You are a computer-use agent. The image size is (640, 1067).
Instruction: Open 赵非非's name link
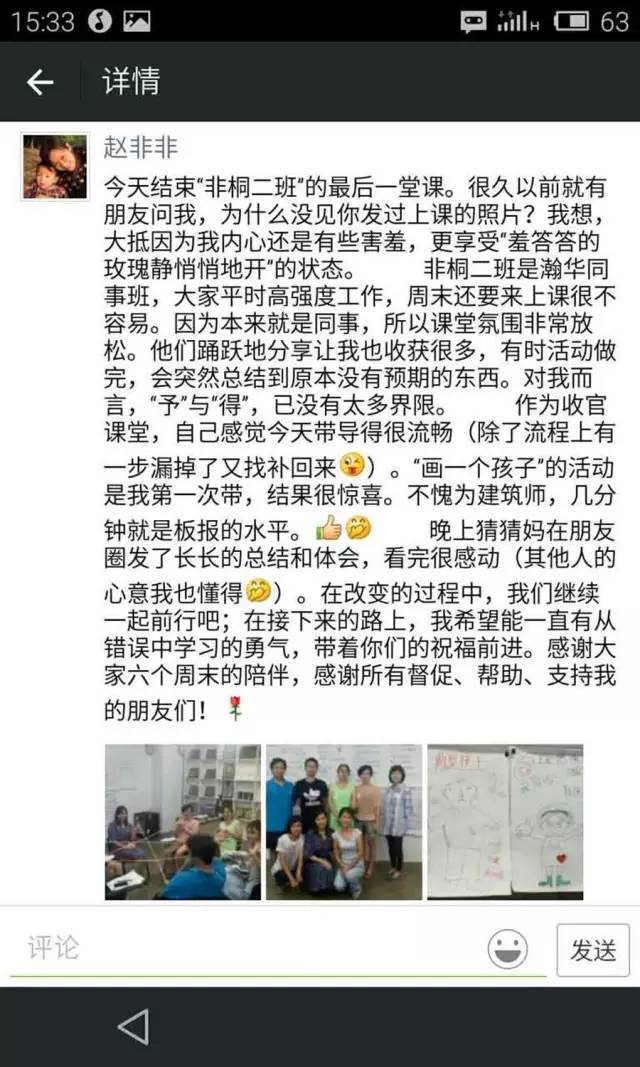click(141, 148)
